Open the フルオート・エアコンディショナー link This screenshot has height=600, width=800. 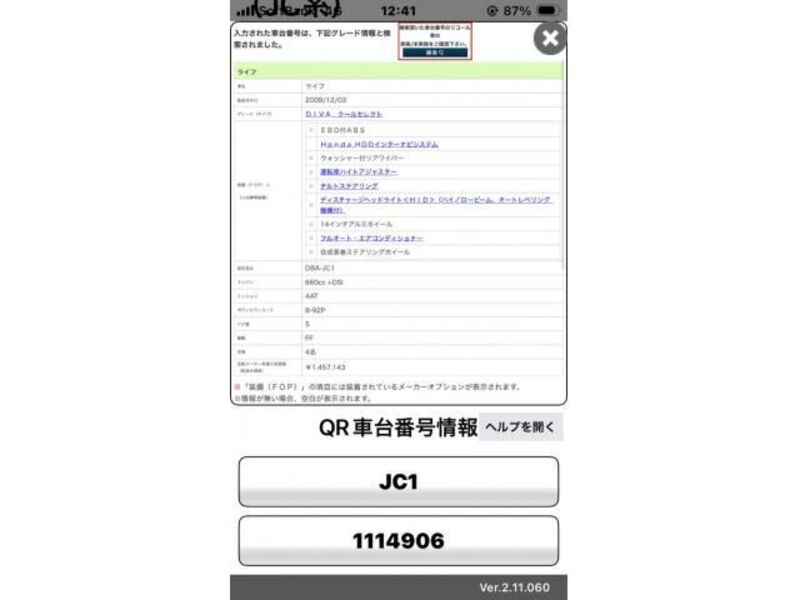pyautogui.click(x=371, y=239)
